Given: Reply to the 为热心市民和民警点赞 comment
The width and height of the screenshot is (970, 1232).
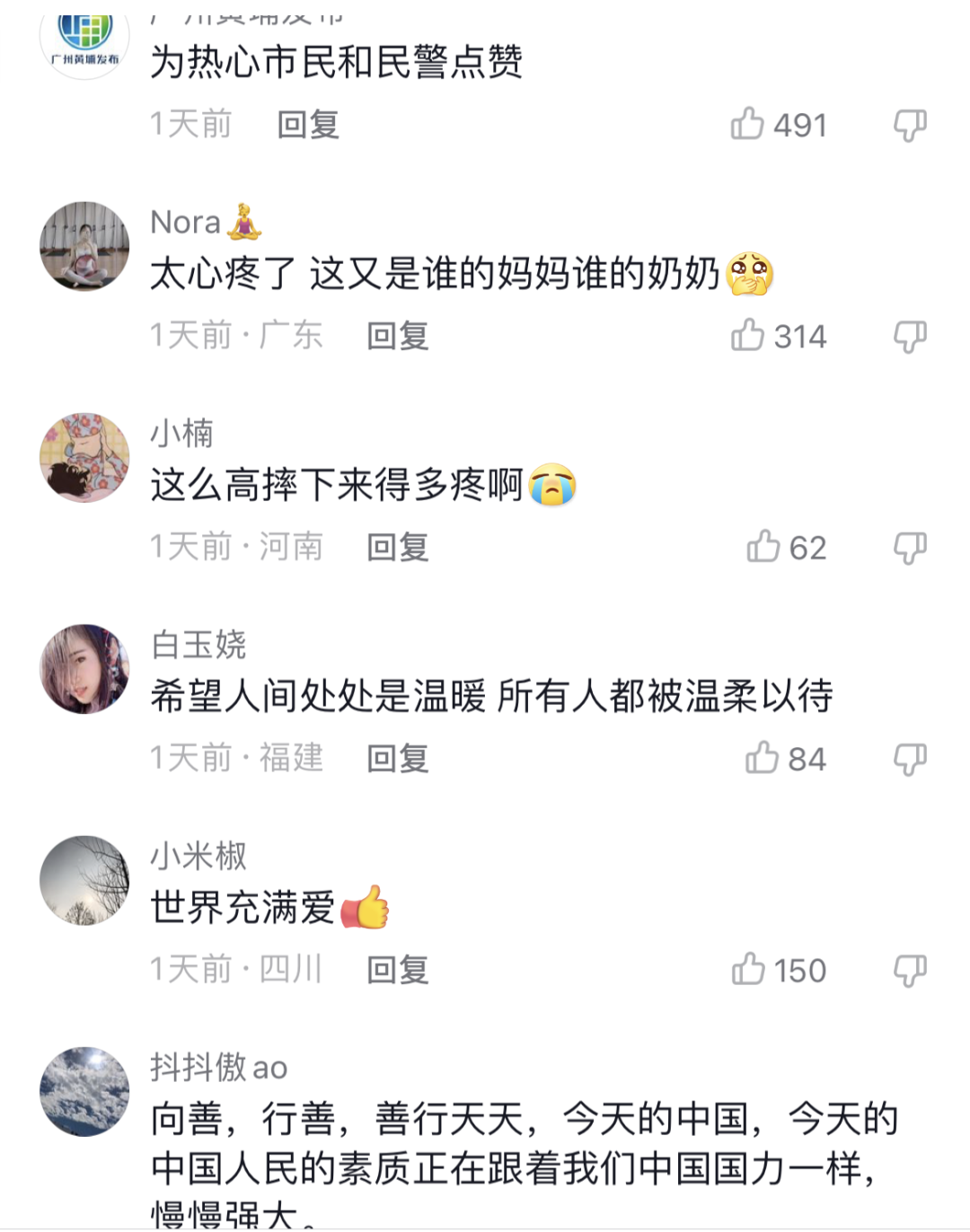Looking at the screenshot, I should (308, 125).
